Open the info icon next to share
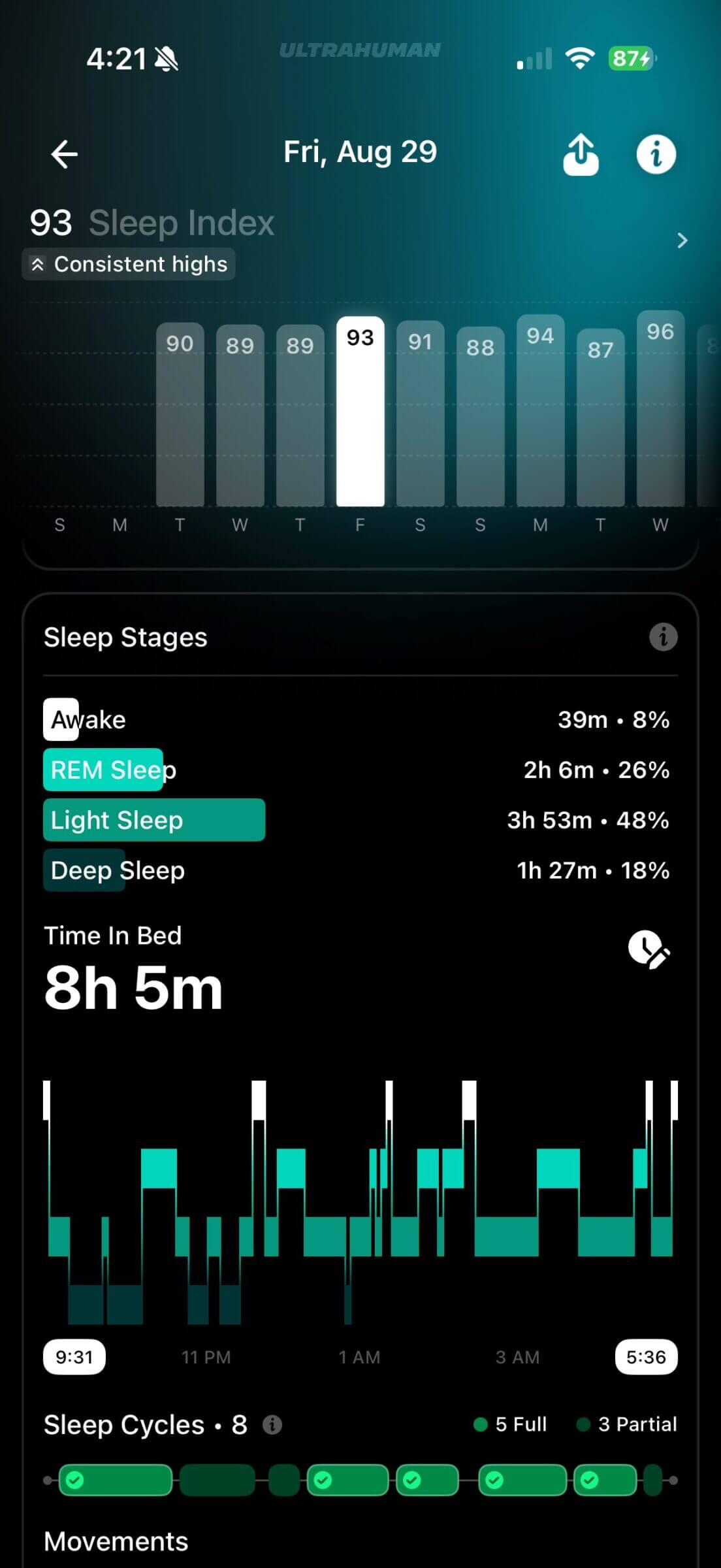721x1568 pixels. (656, 155)
